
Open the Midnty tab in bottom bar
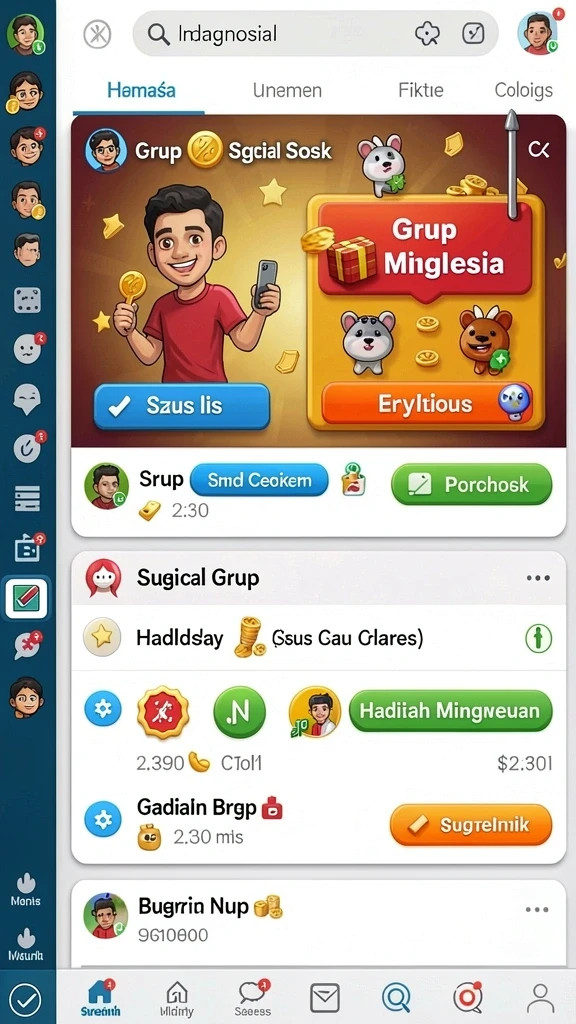point(177,1000)
